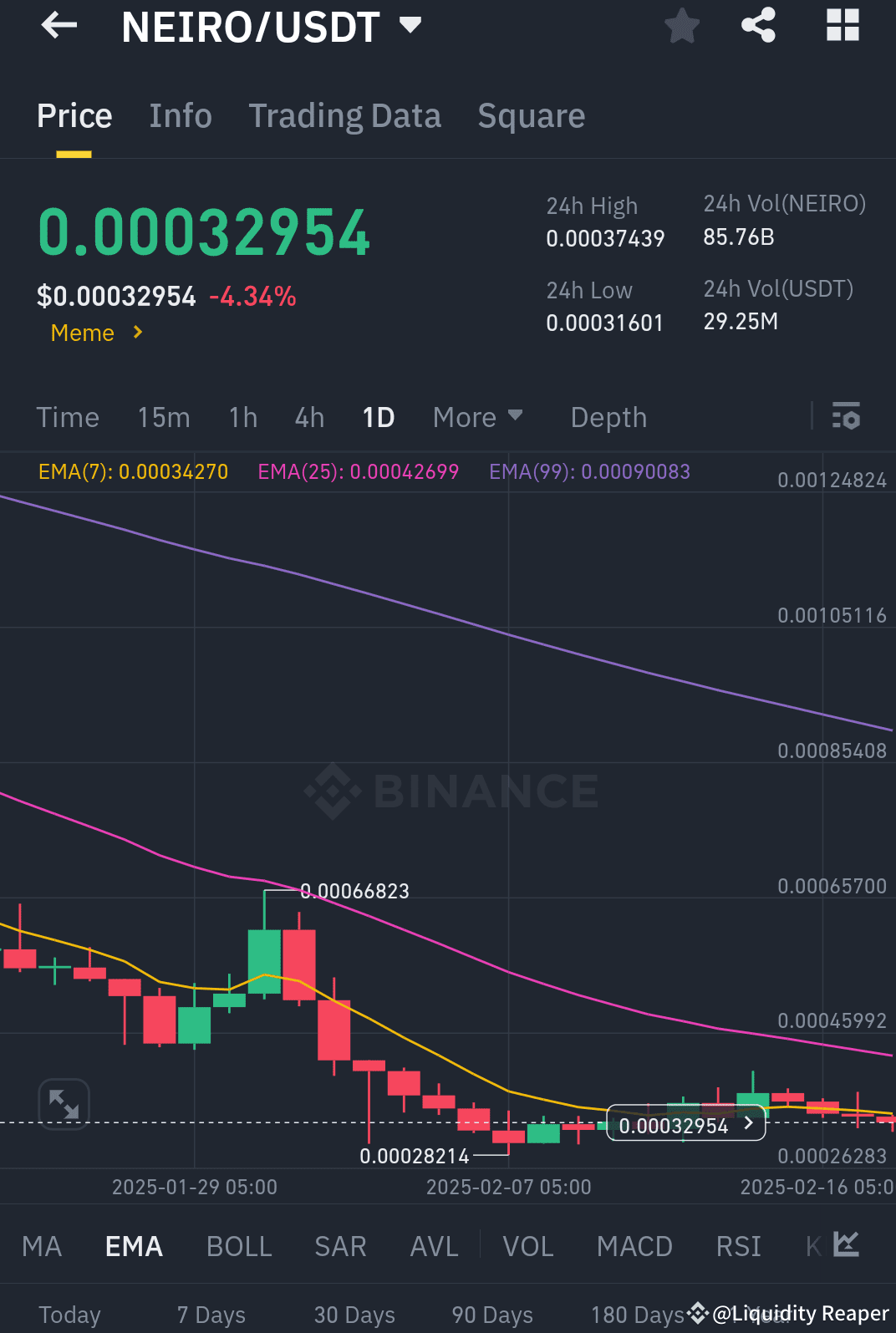Expand the current price tag chevron
896x1333 pixels.
[746, 1125]
